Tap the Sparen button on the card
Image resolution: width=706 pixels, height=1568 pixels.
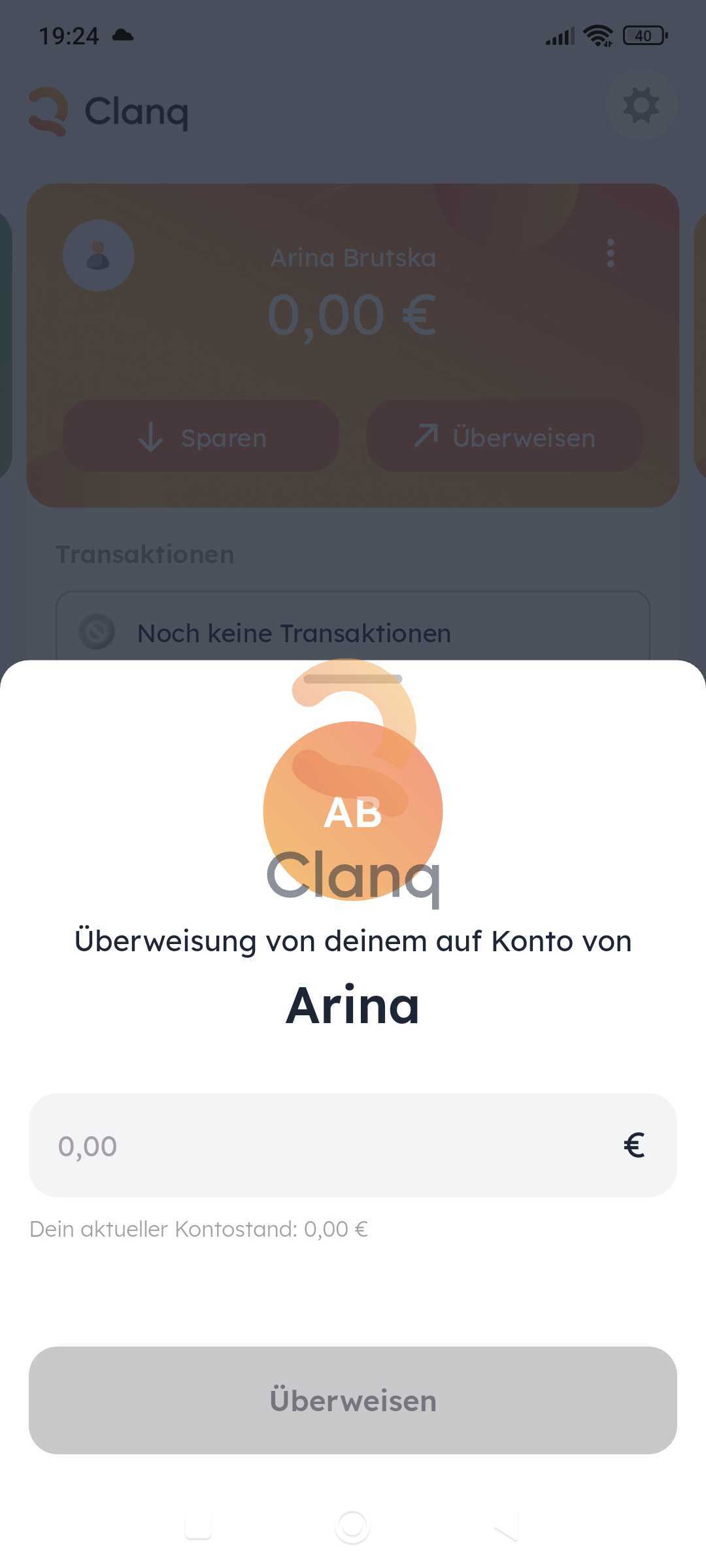pos(201,436)
